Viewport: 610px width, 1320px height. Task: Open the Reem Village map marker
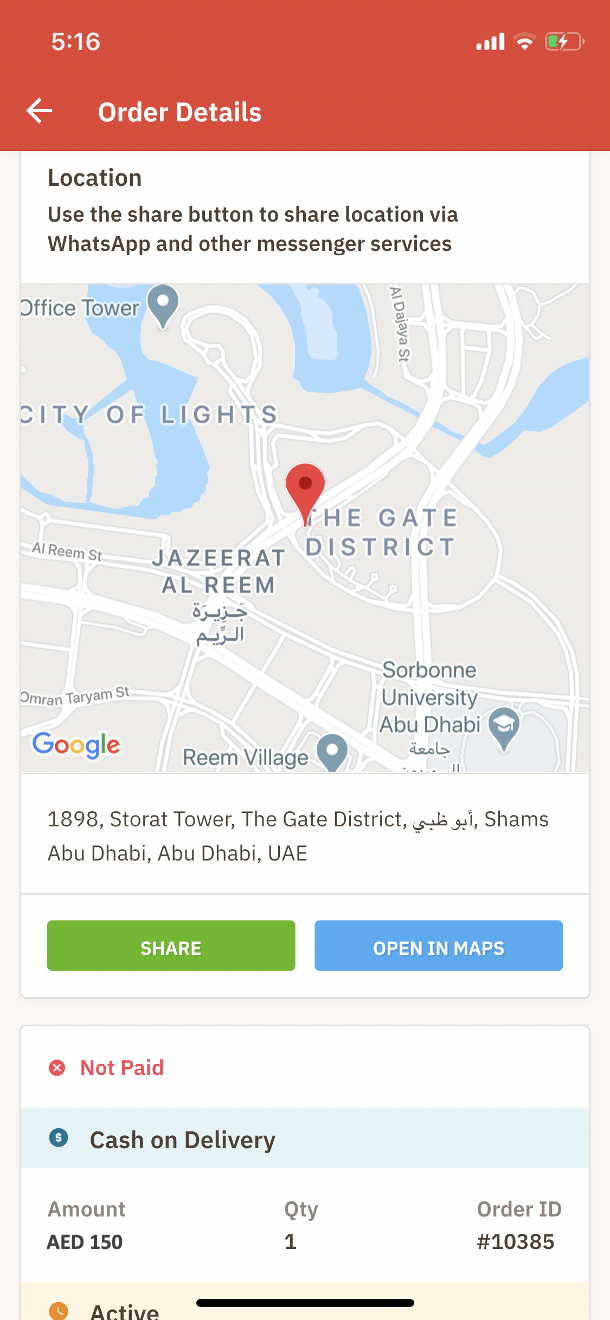pyautogui.click(x=332, y=751)
